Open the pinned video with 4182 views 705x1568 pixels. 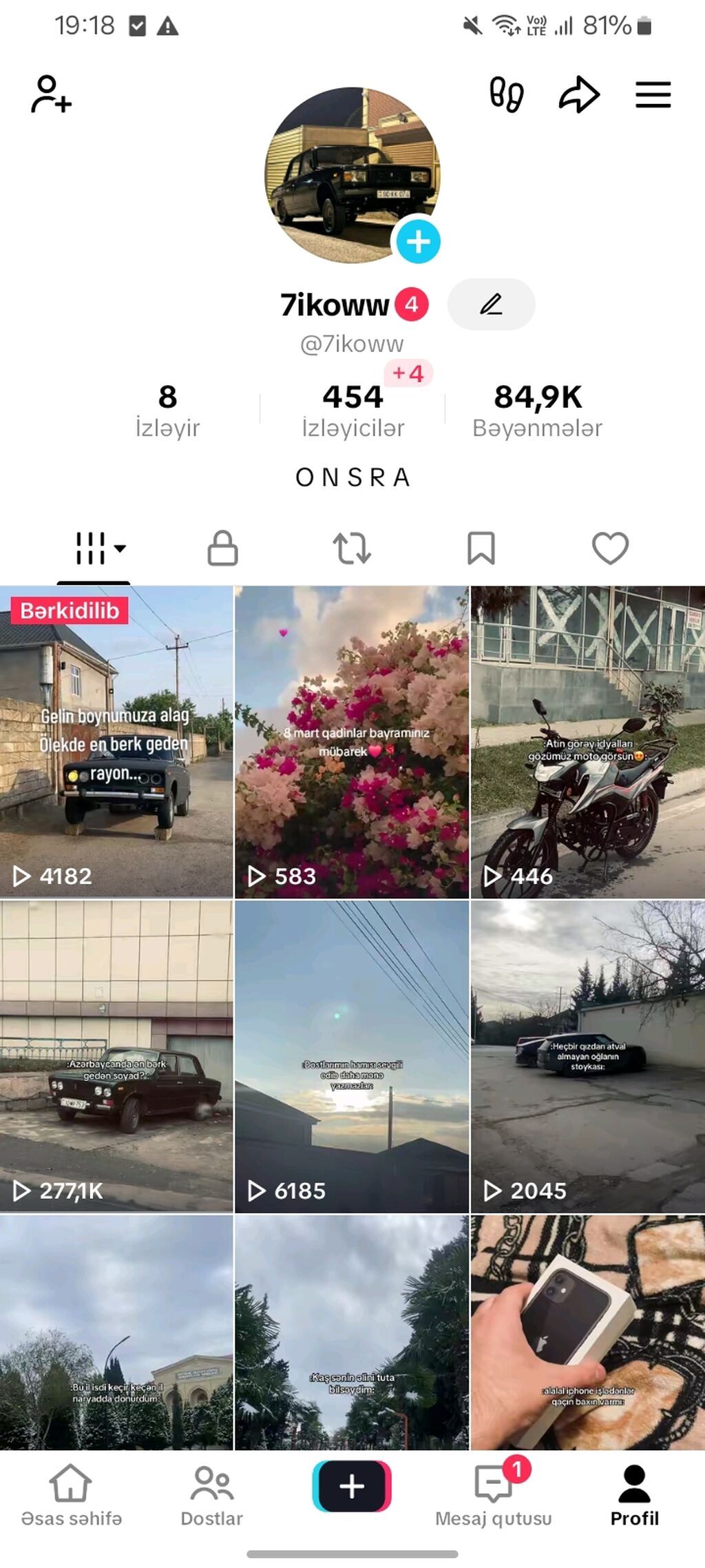pos(116,742)
